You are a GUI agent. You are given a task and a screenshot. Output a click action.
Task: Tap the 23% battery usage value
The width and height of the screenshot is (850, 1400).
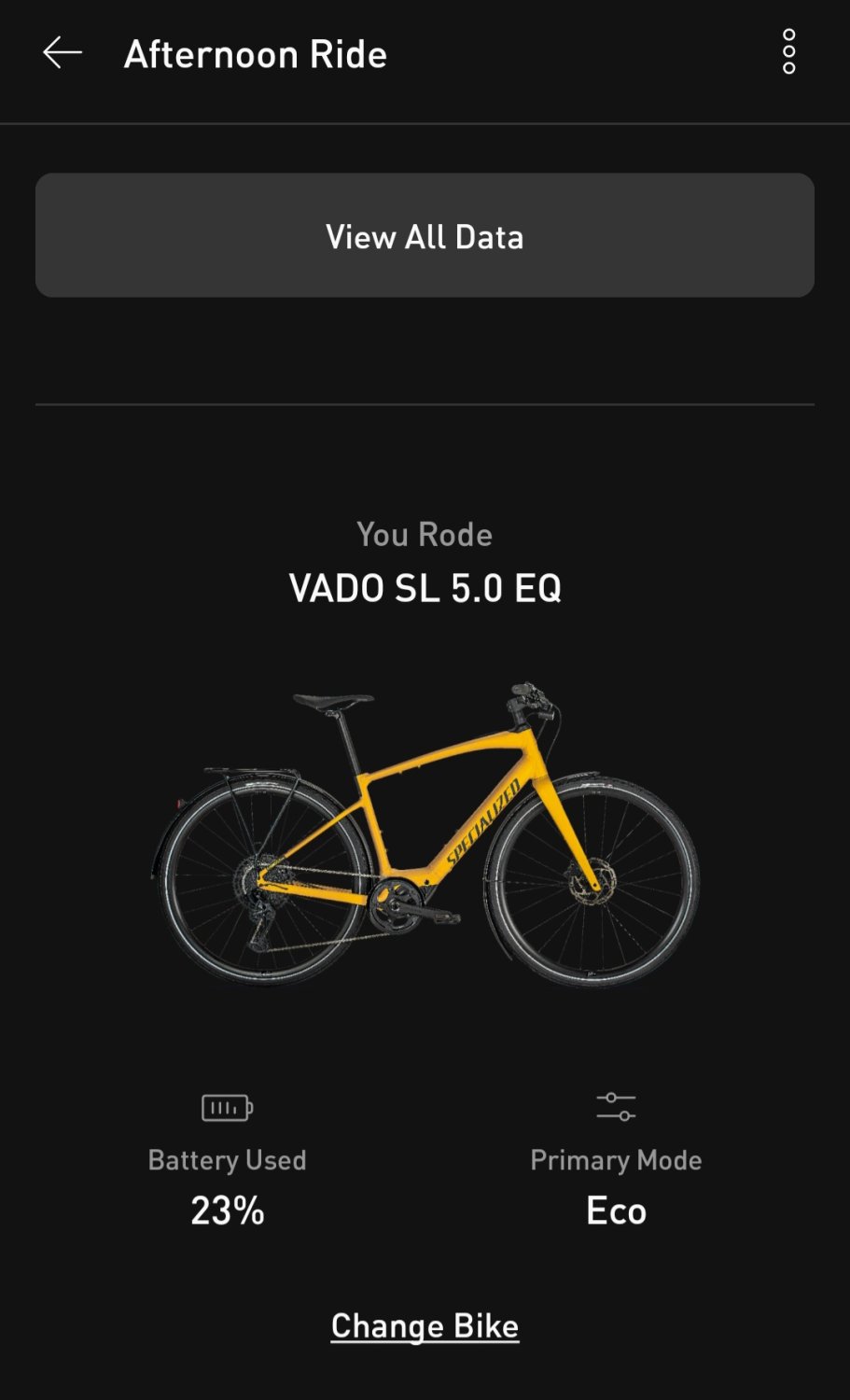click(226, 1210)
